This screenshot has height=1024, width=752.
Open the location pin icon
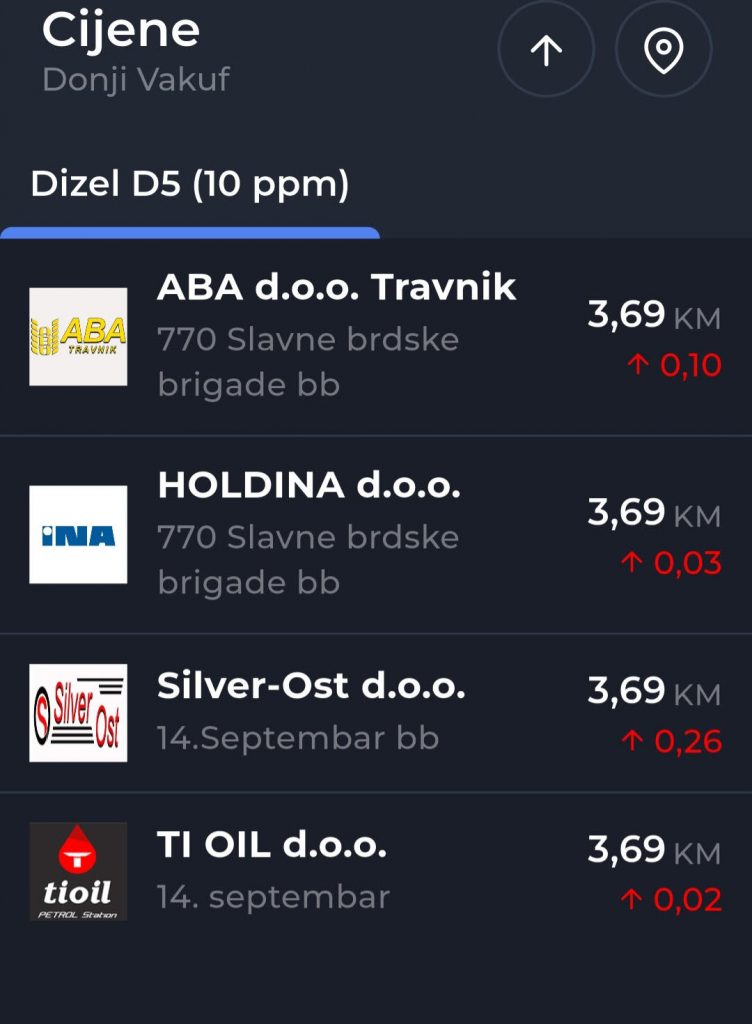[x=663, y=49]
